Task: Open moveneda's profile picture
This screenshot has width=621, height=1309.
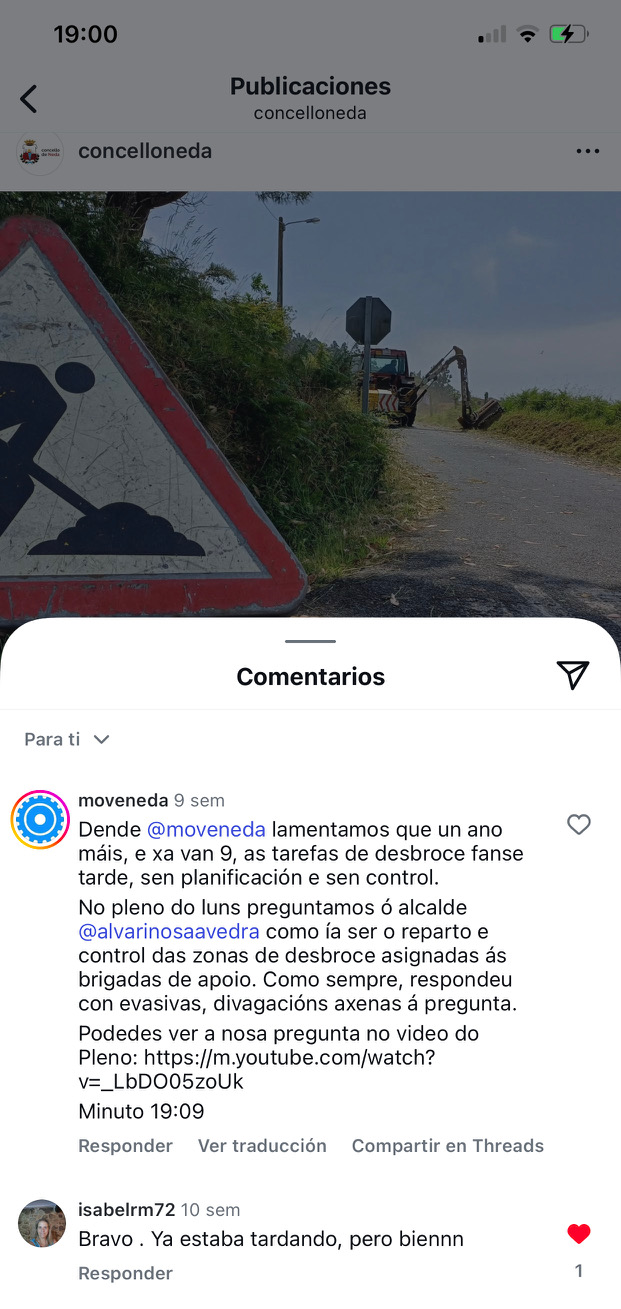Action: [x=40, y=820]
